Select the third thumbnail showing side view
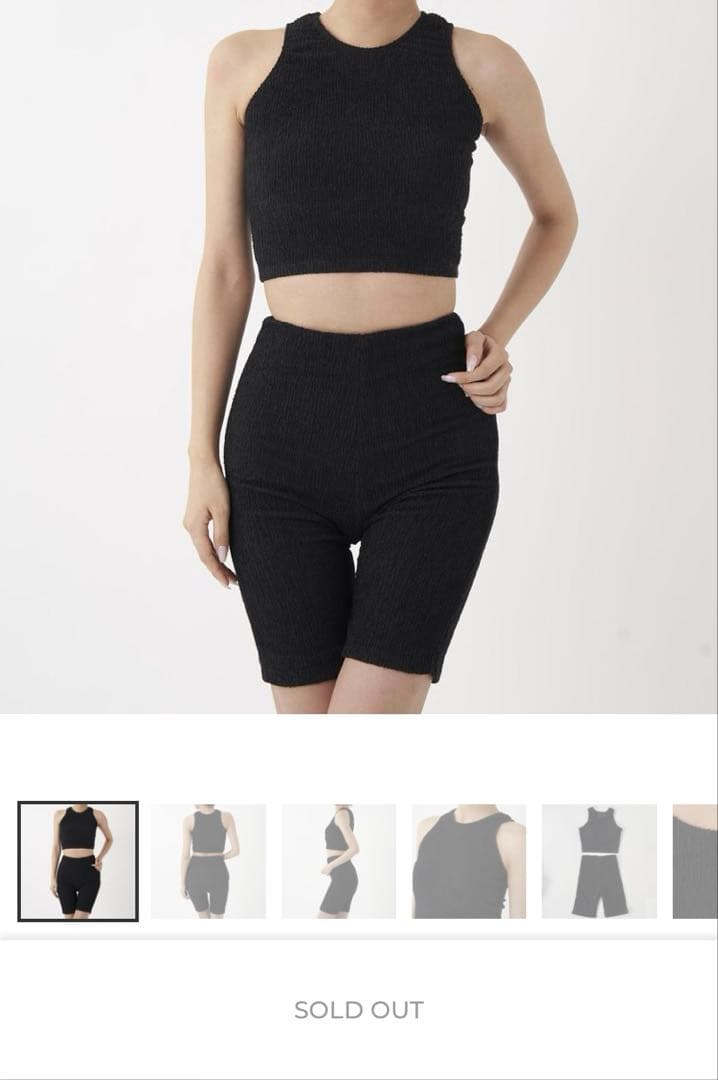The width and height of the screenshot is (718, 1080). point(338,861)
